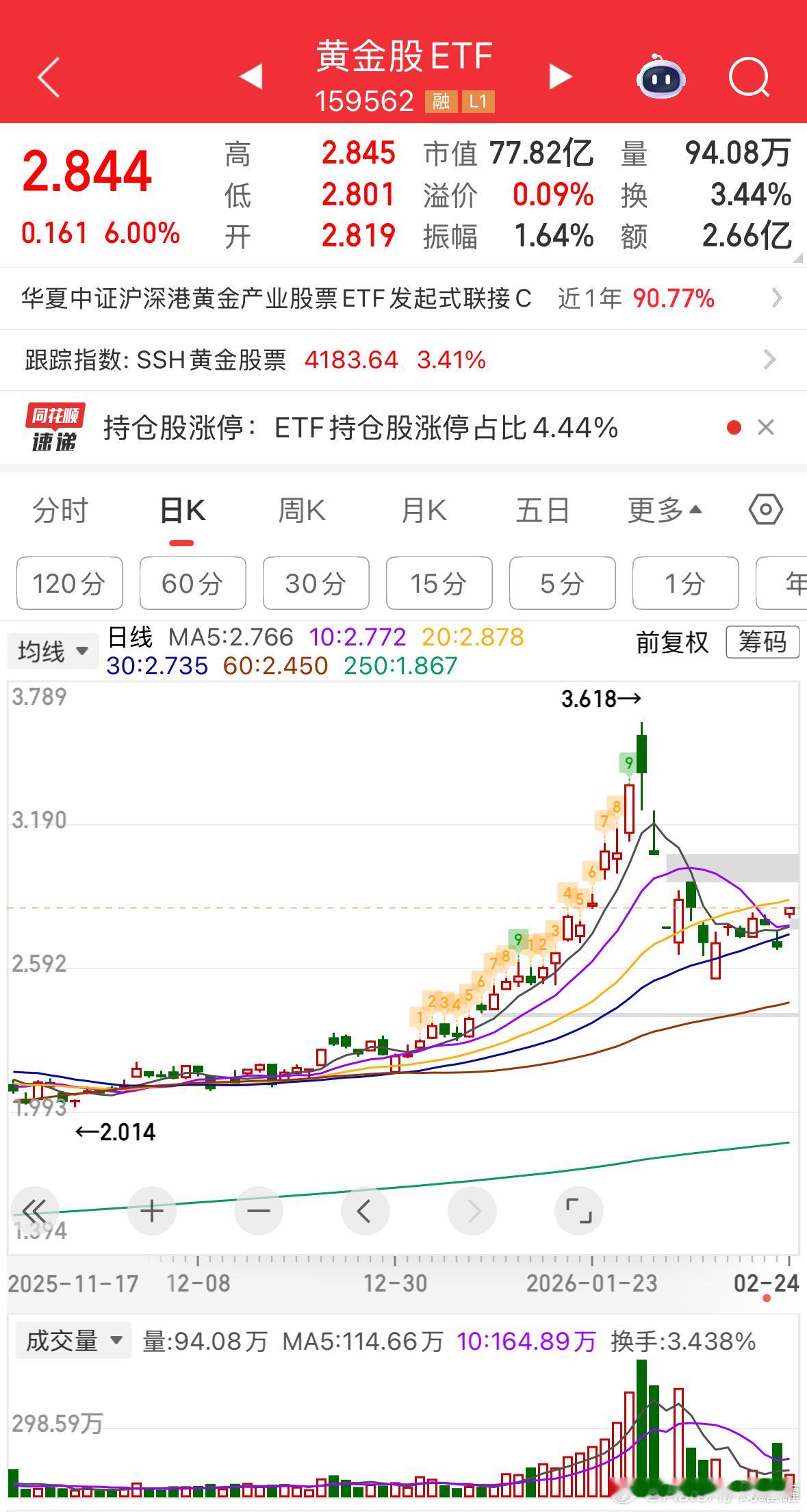Go to next stock with right arrow
This screenshot has width=807, height=1512.
point(560,77)
